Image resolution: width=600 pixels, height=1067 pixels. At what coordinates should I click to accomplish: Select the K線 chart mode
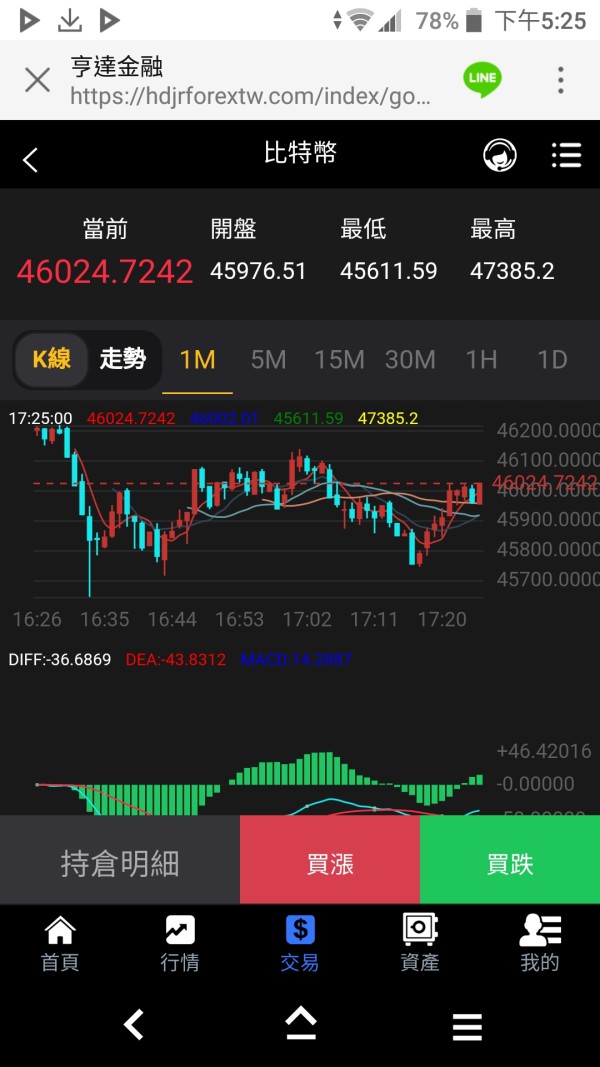coord(51,359)
